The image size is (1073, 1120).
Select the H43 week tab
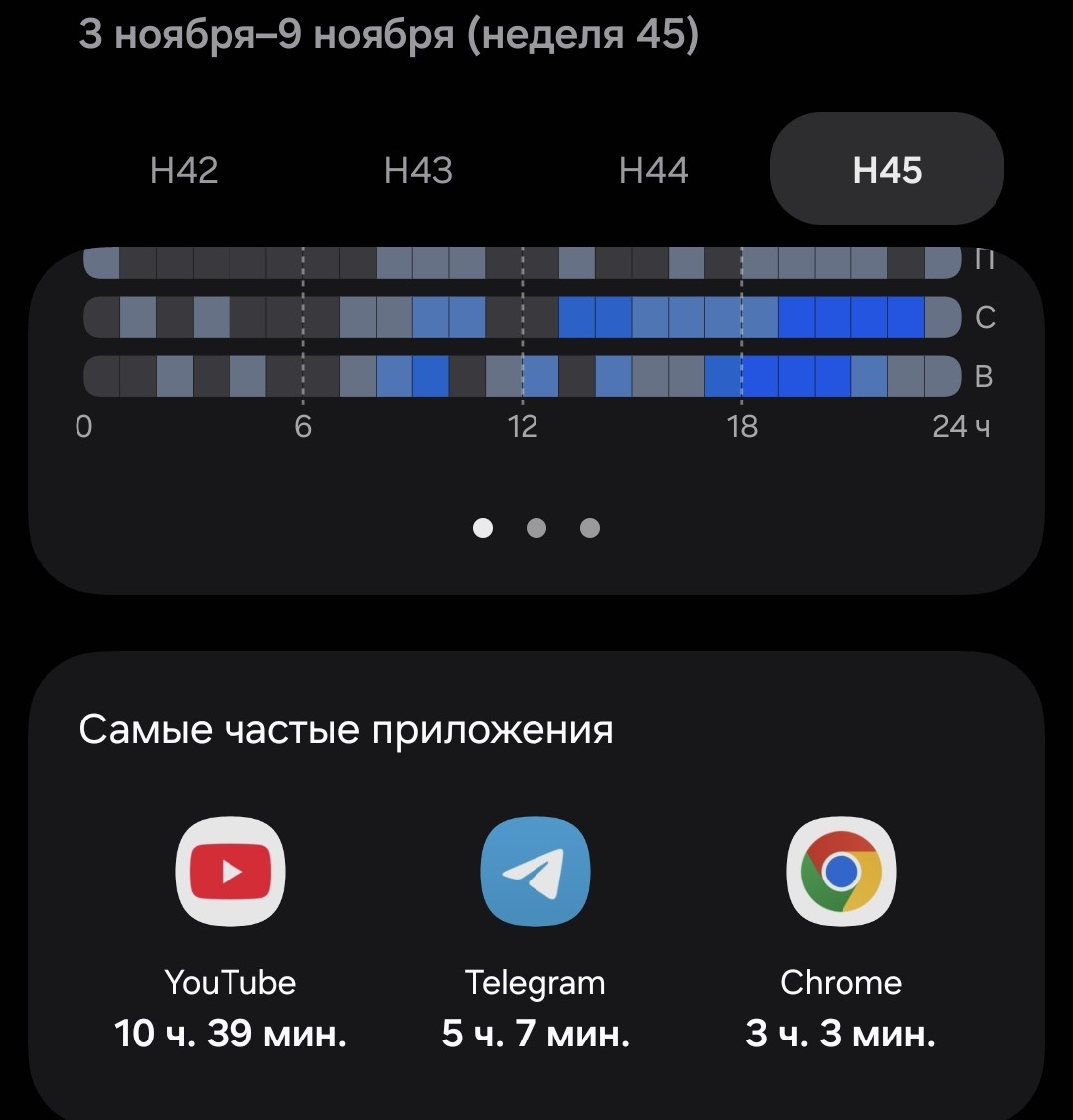point(419,169)
